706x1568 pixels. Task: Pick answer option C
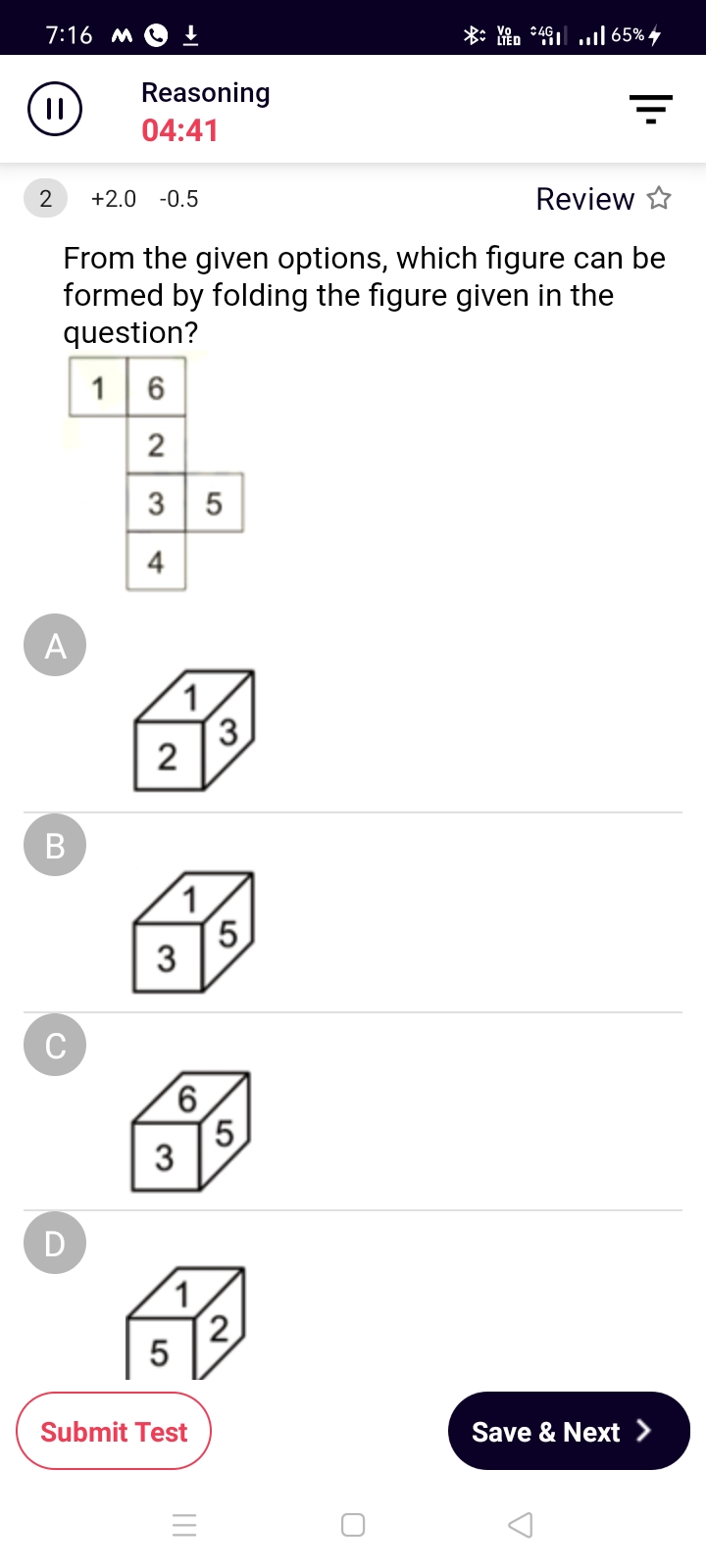[x=55, y=1045]
